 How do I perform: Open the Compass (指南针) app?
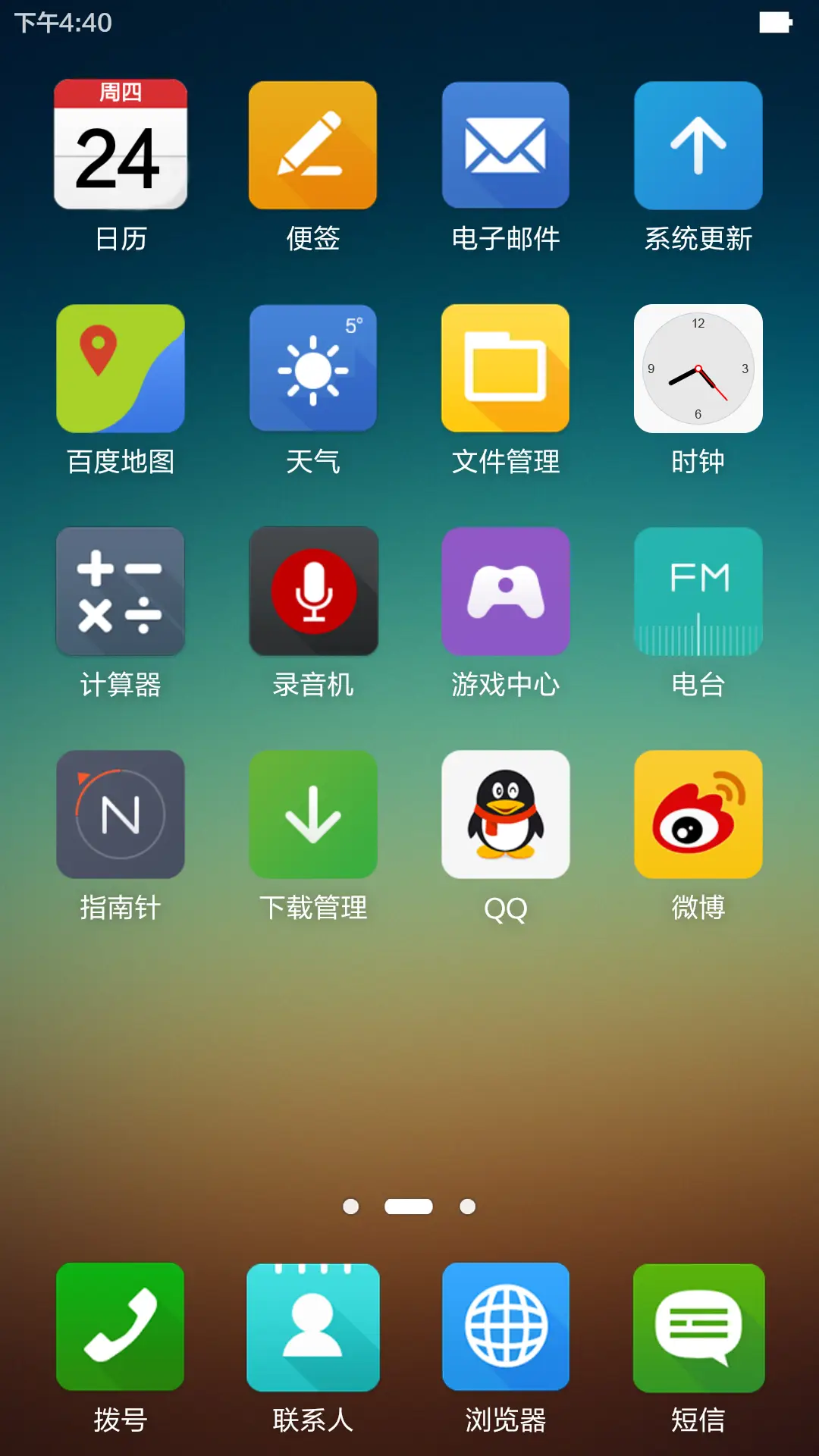(120, 813)
